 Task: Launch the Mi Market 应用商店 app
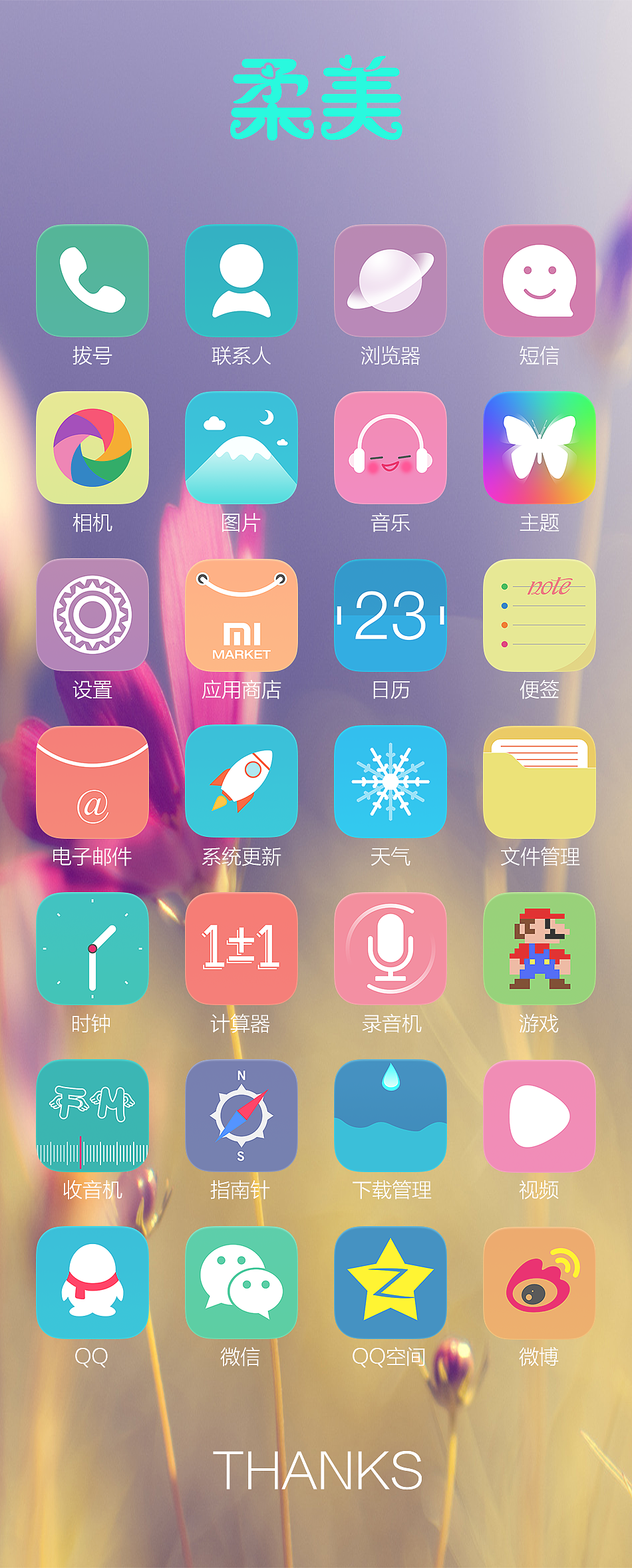[x=241, y=616]
